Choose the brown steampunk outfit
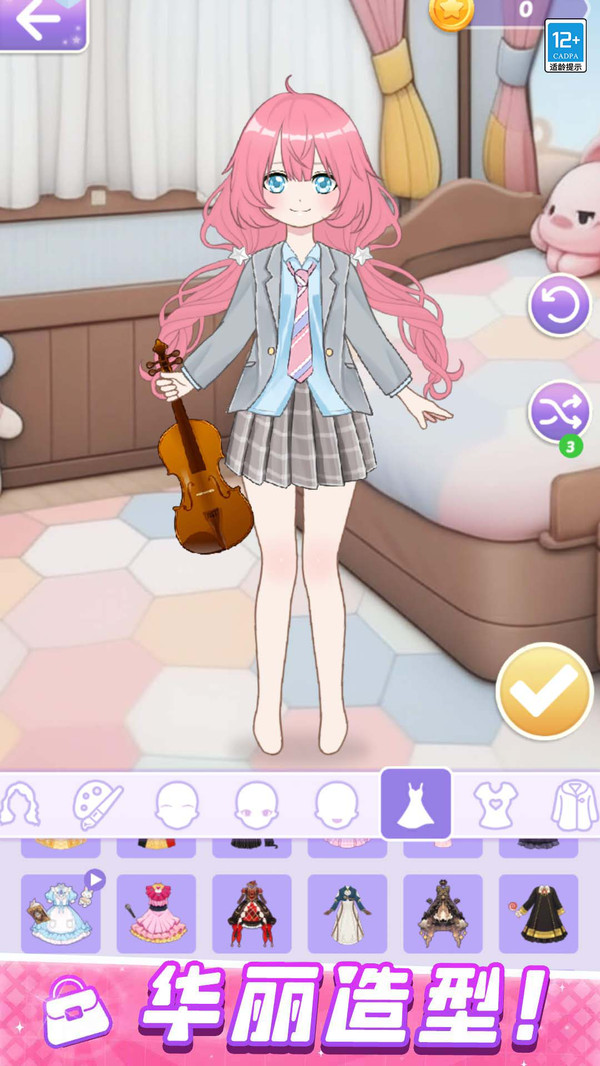Screen dimensions: 600x1066 [x=442, y=914]
